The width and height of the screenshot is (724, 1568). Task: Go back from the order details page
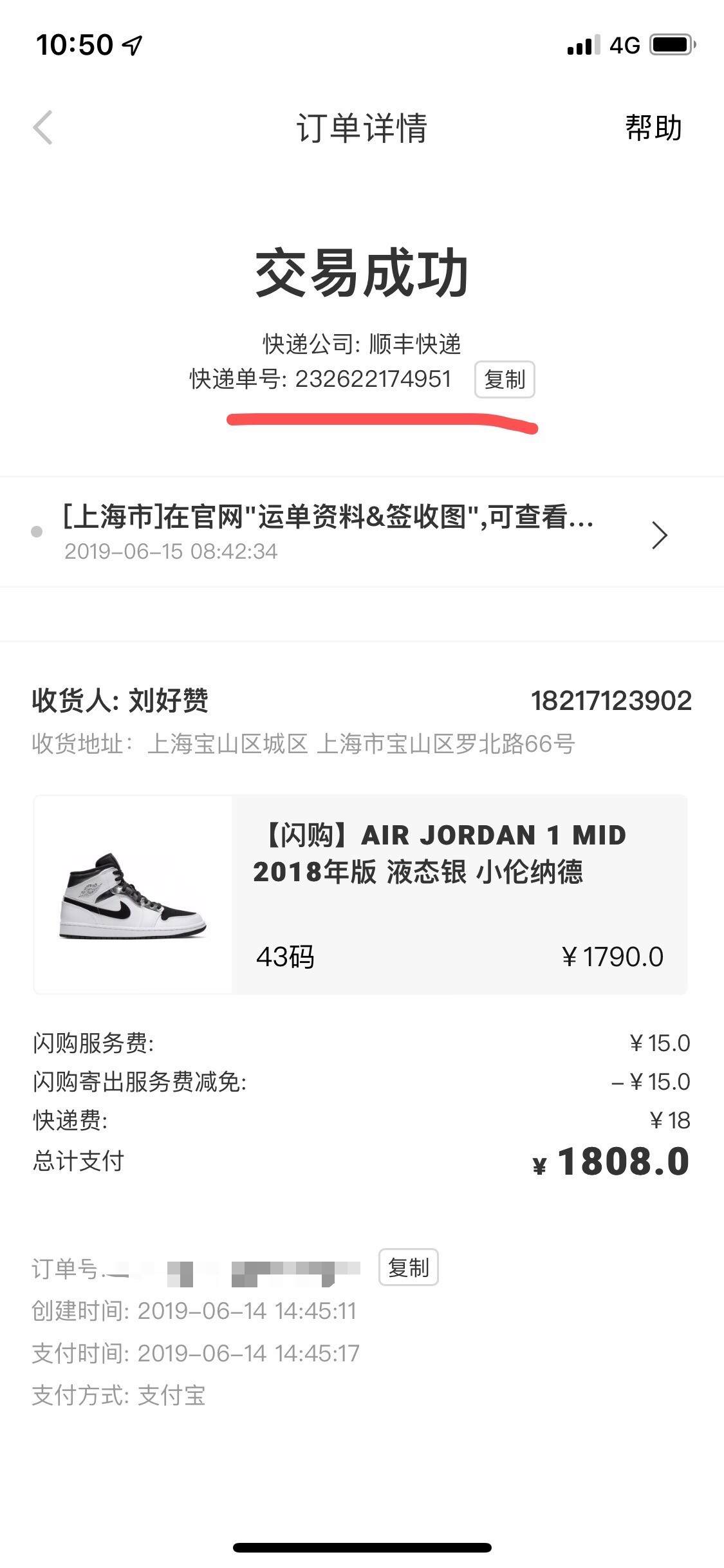43,127
